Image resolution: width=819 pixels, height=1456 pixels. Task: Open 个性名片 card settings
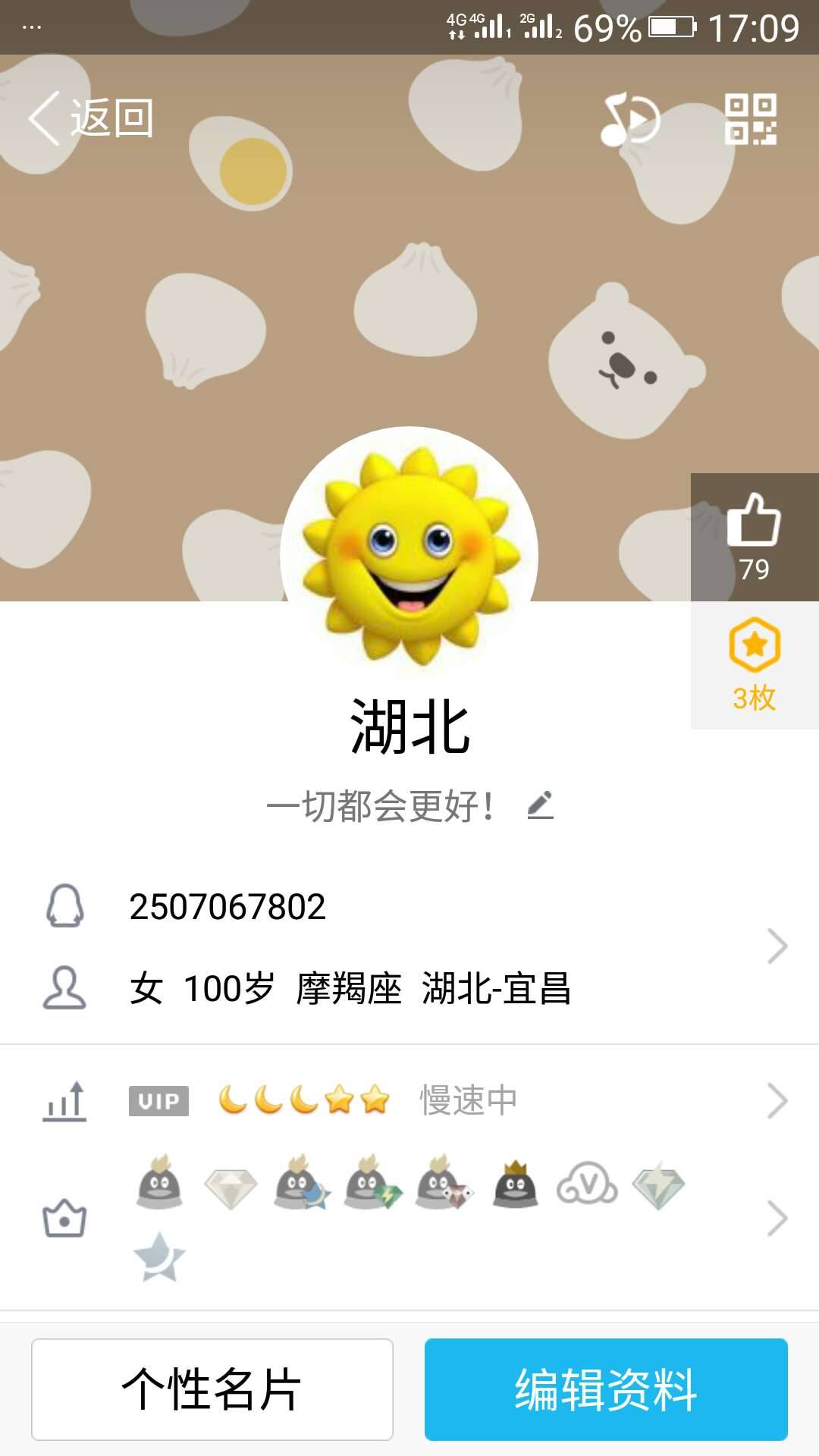coord(212,1389)
